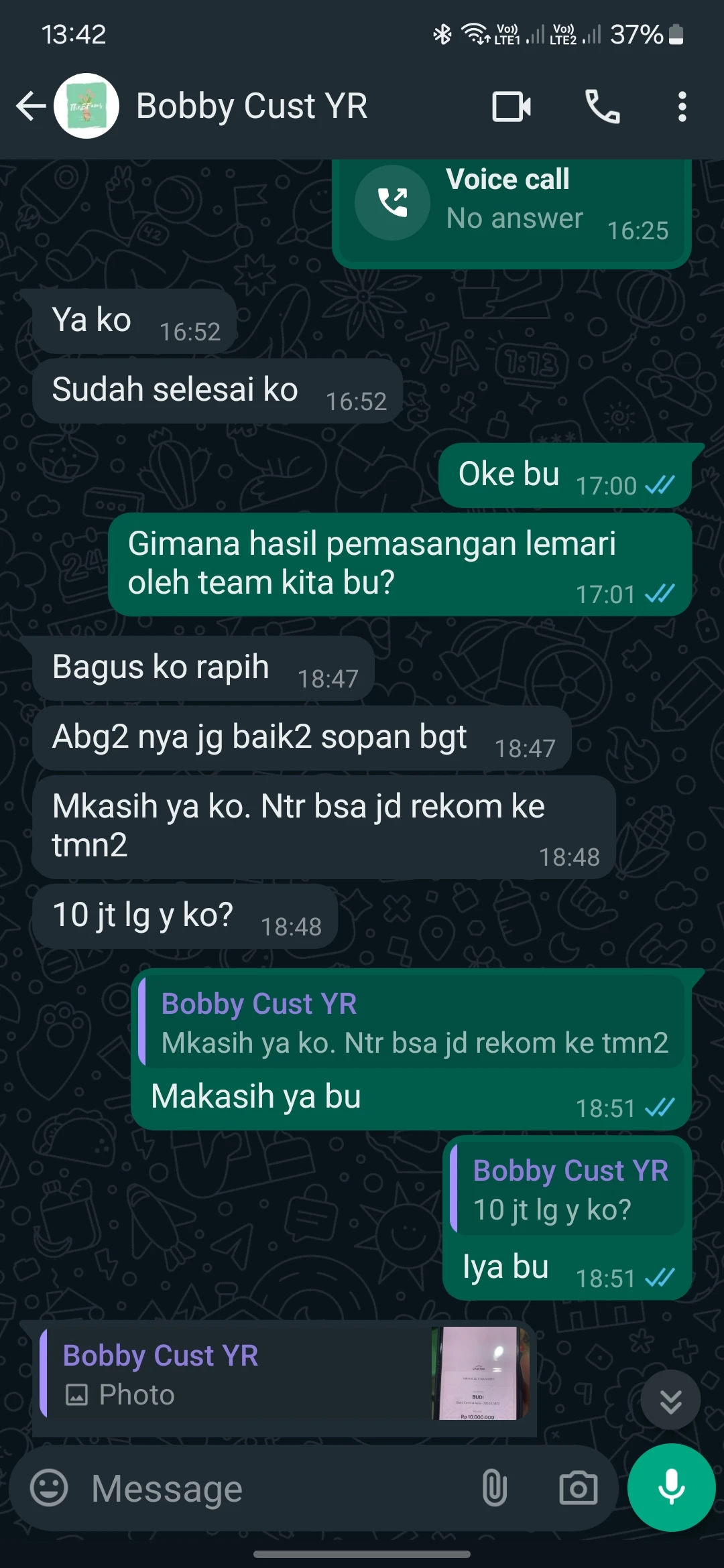Attach a file to the chat
The image size is (724, 1568).
494,1488
